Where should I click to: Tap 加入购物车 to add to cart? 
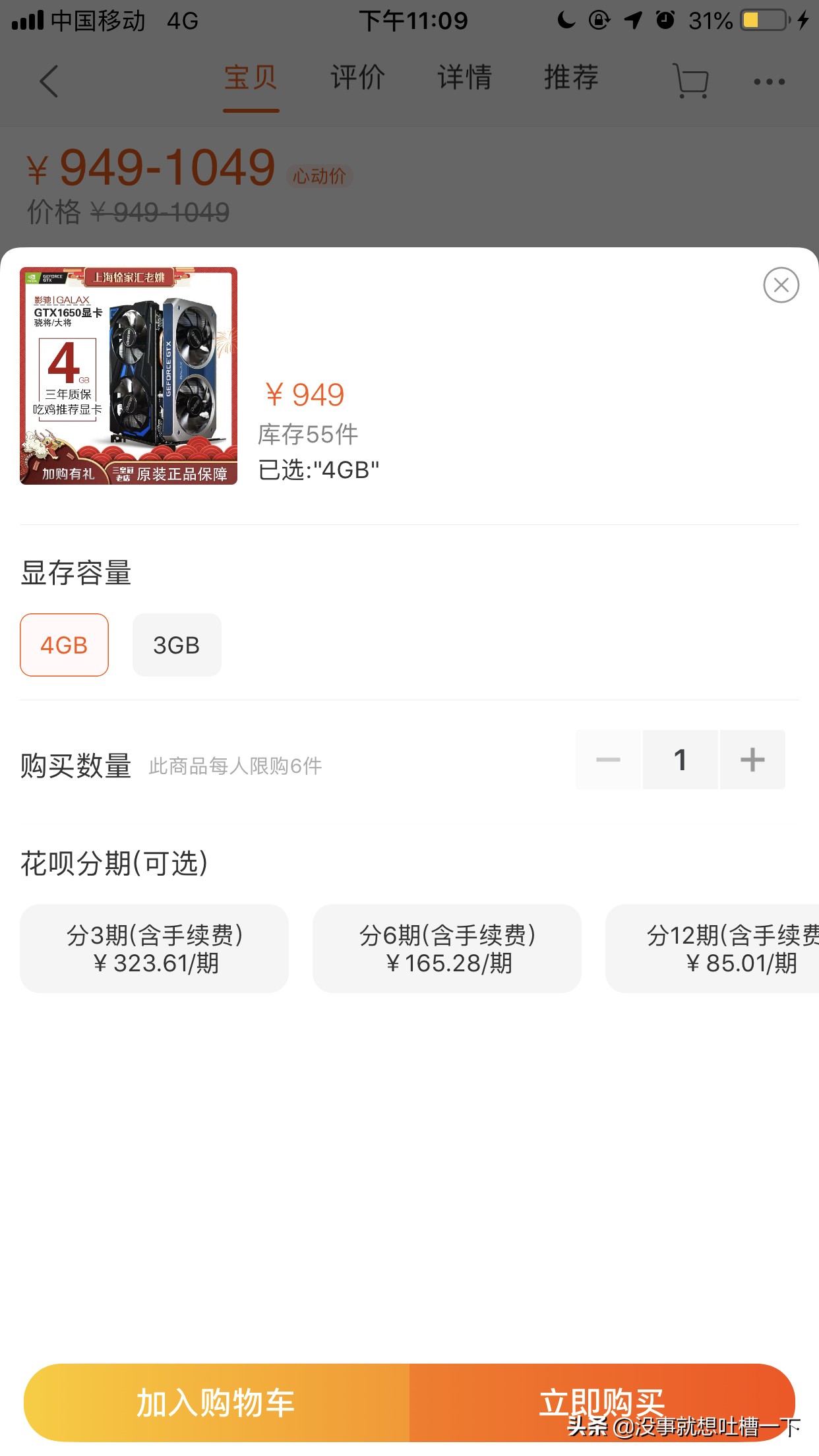pos(216,1402)
